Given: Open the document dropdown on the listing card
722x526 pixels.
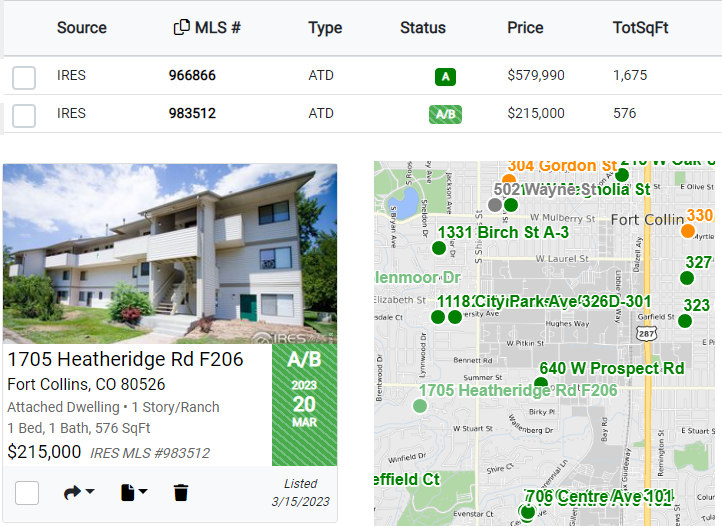Looking at the screenshot, I should pyautogui.click(x=133, y=492).
